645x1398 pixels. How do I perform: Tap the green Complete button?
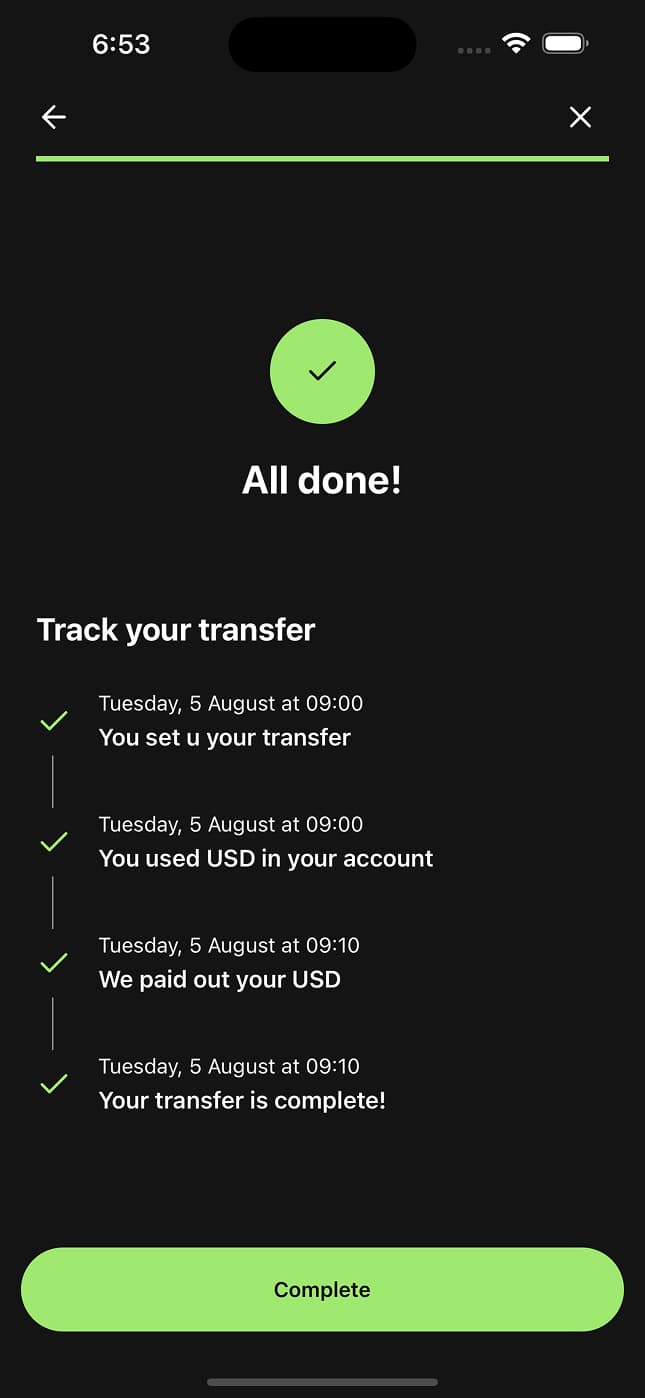pyautogui.click(x=322, y=1289)
